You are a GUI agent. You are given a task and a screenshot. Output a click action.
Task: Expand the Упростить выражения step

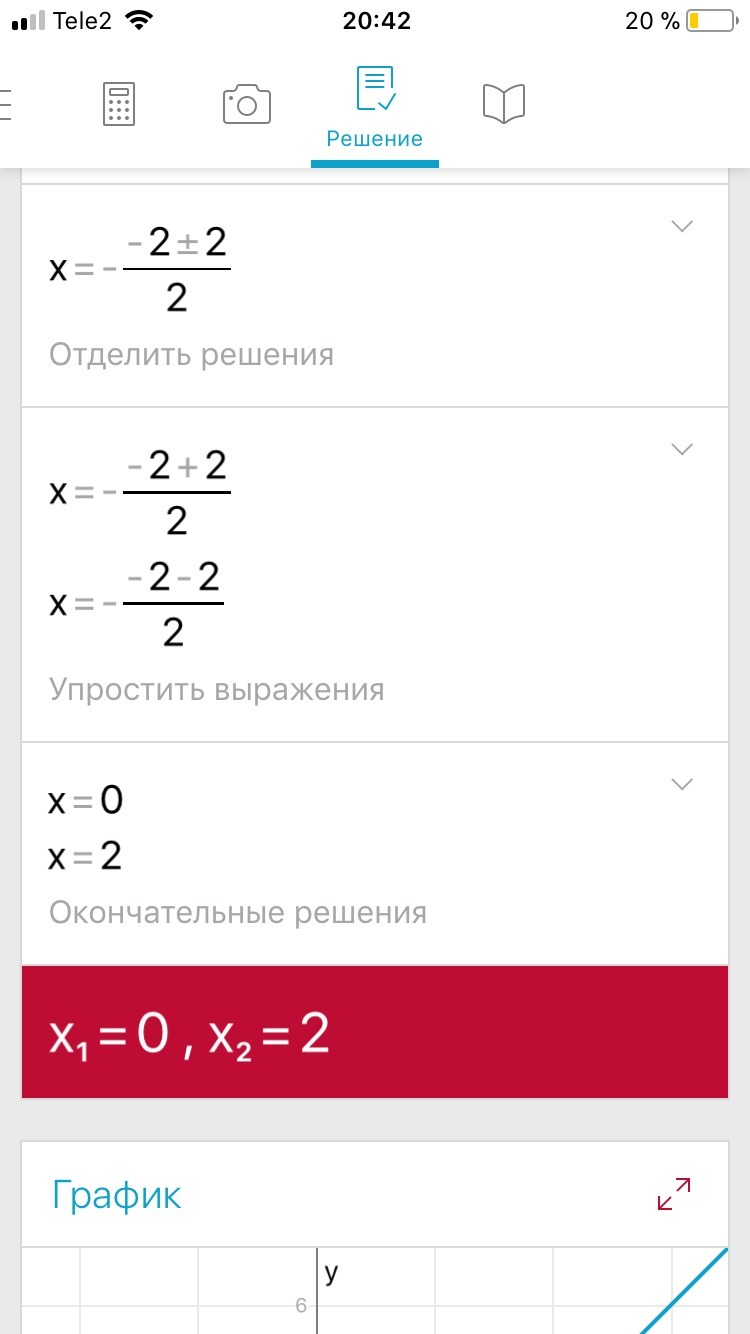(681, 450)
